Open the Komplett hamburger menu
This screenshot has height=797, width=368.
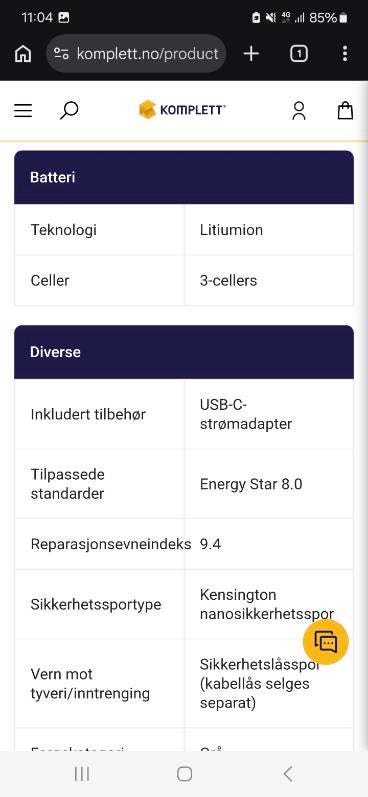tap(23, 110)
